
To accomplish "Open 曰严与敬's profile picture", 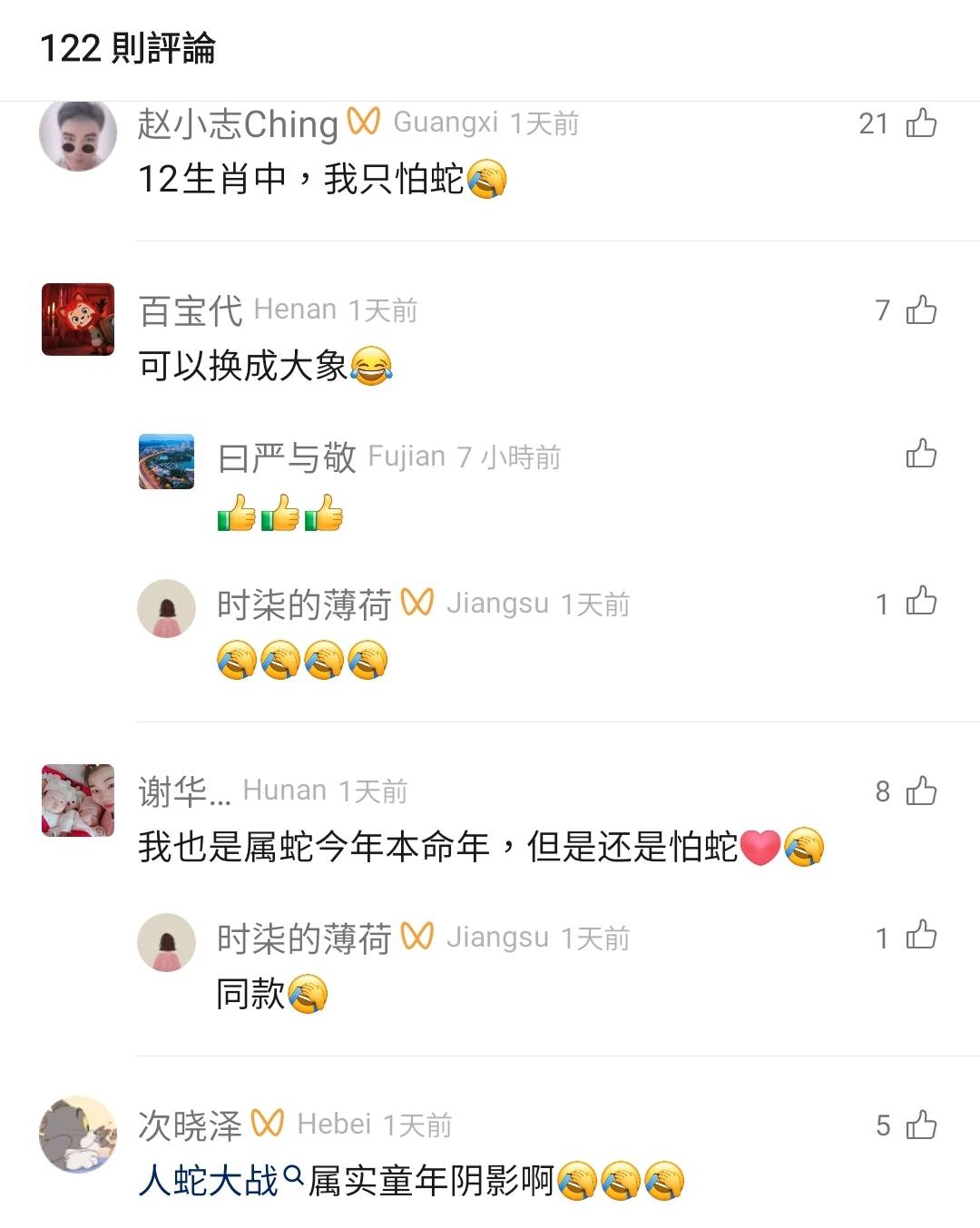I will click(166, 462).
